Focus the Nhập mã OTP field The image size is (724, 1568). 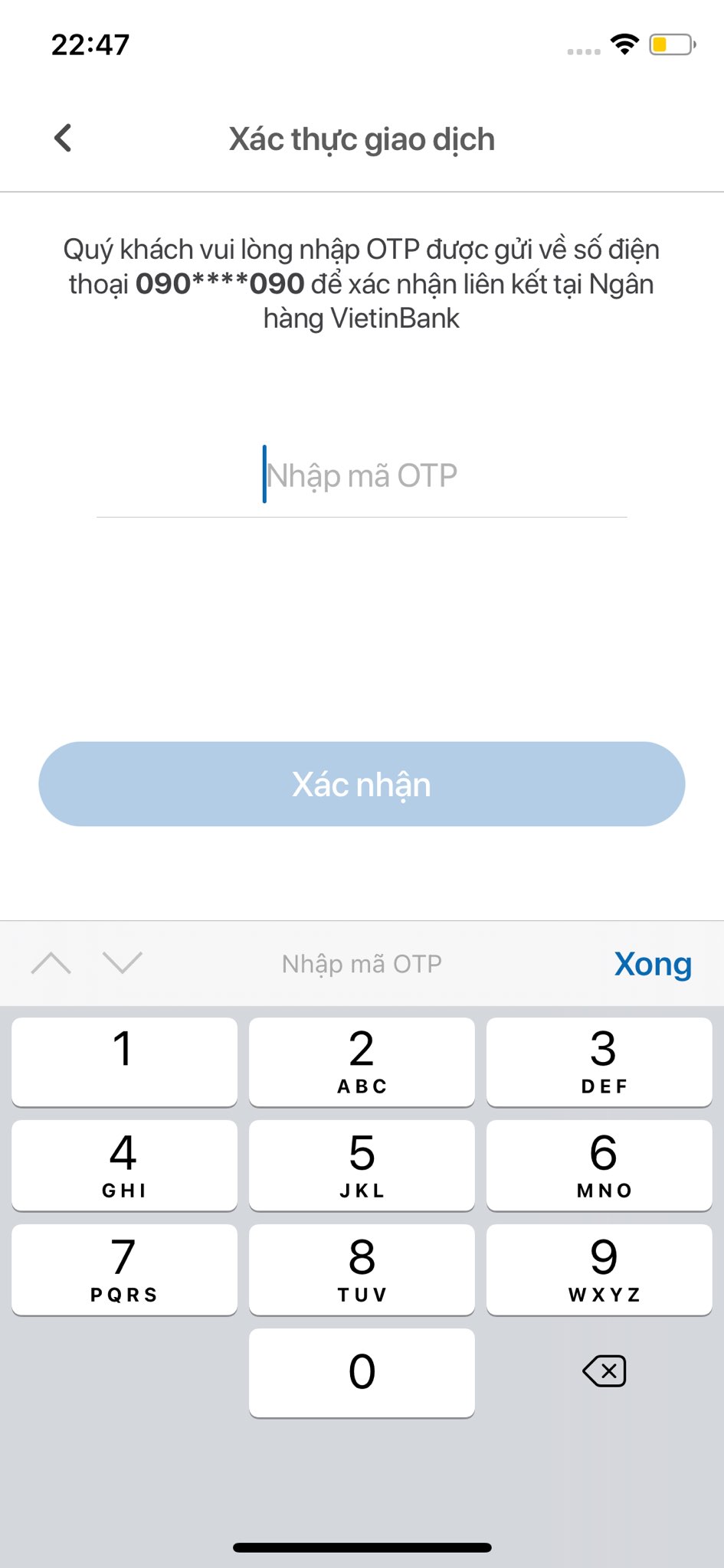tap(362, 475)
